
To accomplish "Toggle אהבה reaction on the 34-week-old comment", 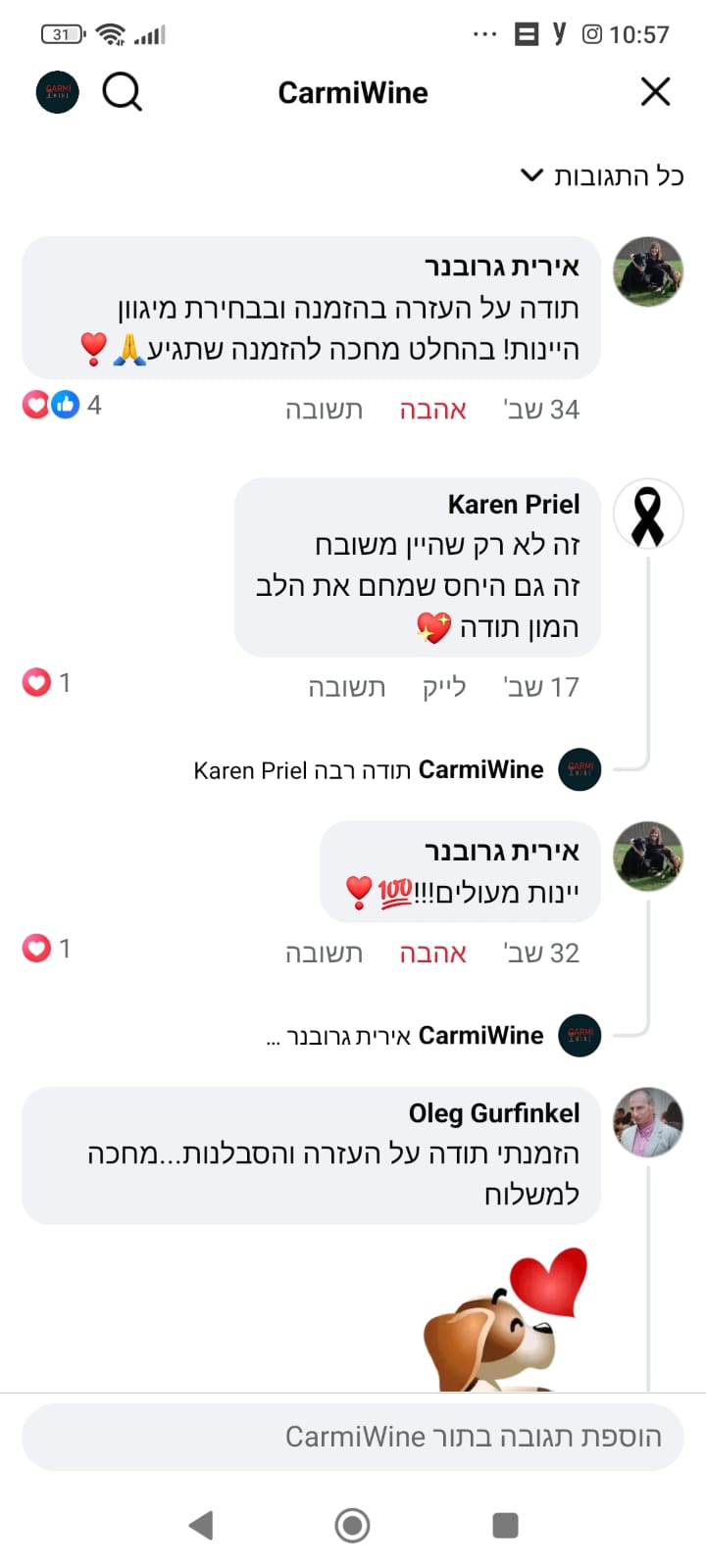I will 432,410.
